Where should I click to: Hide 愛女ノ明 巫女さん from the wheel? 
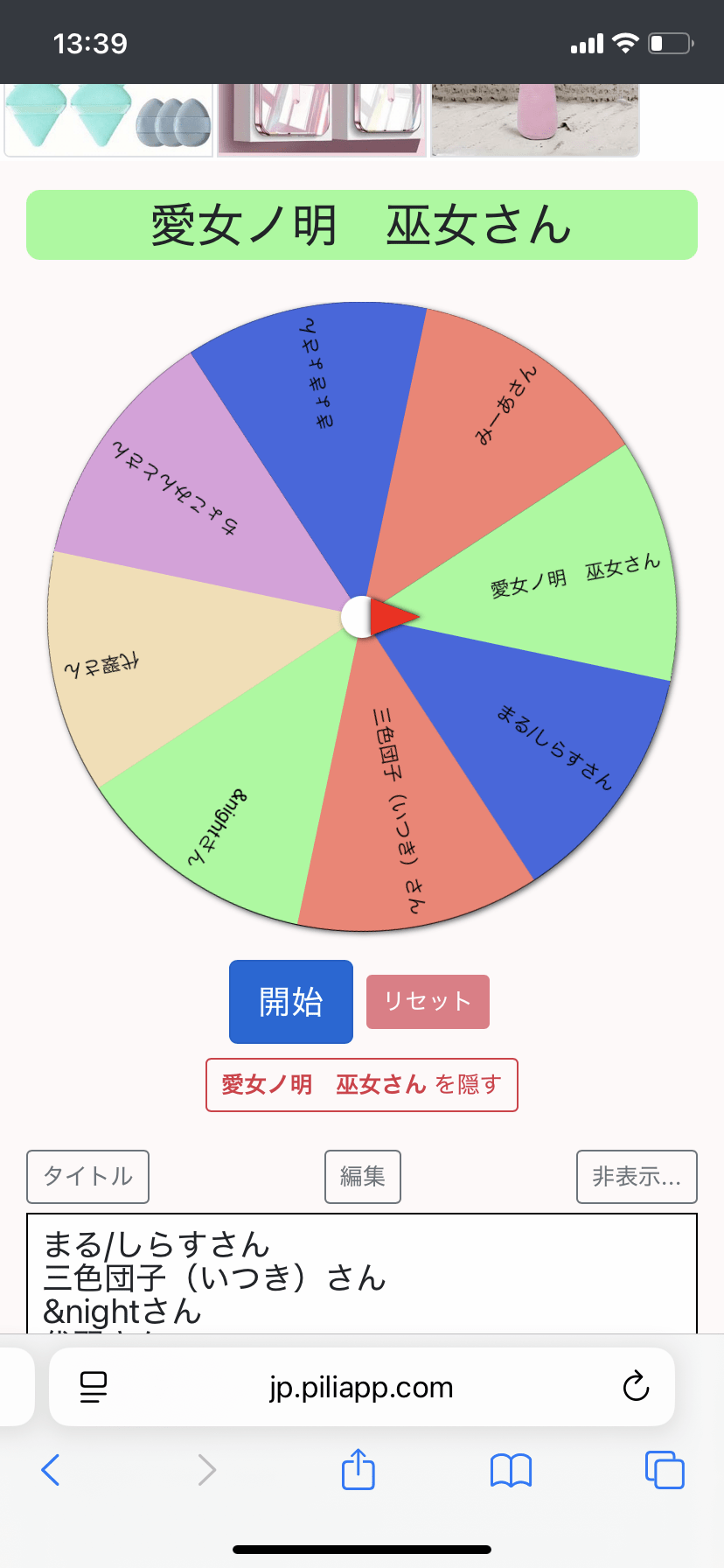coord(362,1085)
